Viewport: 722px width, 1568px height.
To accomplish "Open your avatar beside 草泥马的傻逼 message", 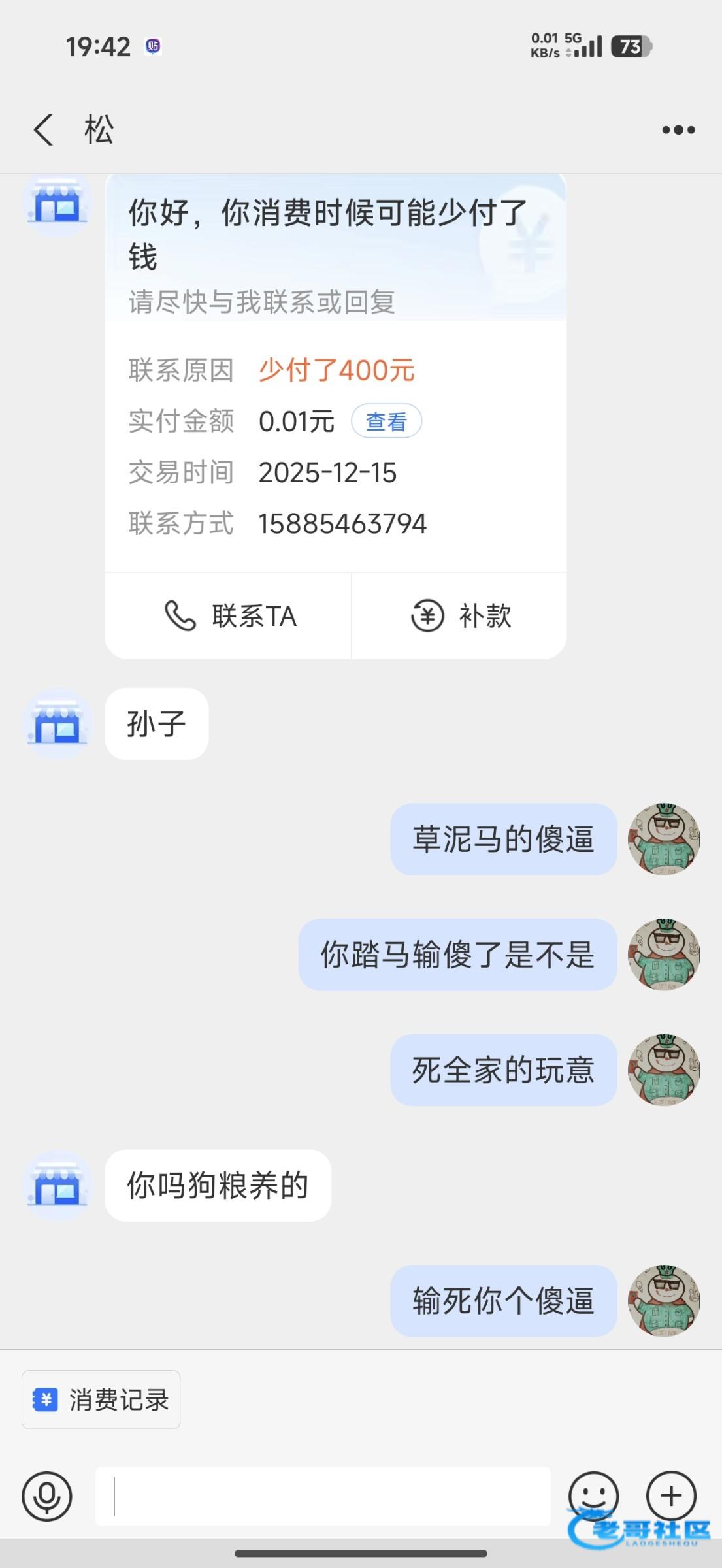I will pyautogui.click(x=664, y=840).
